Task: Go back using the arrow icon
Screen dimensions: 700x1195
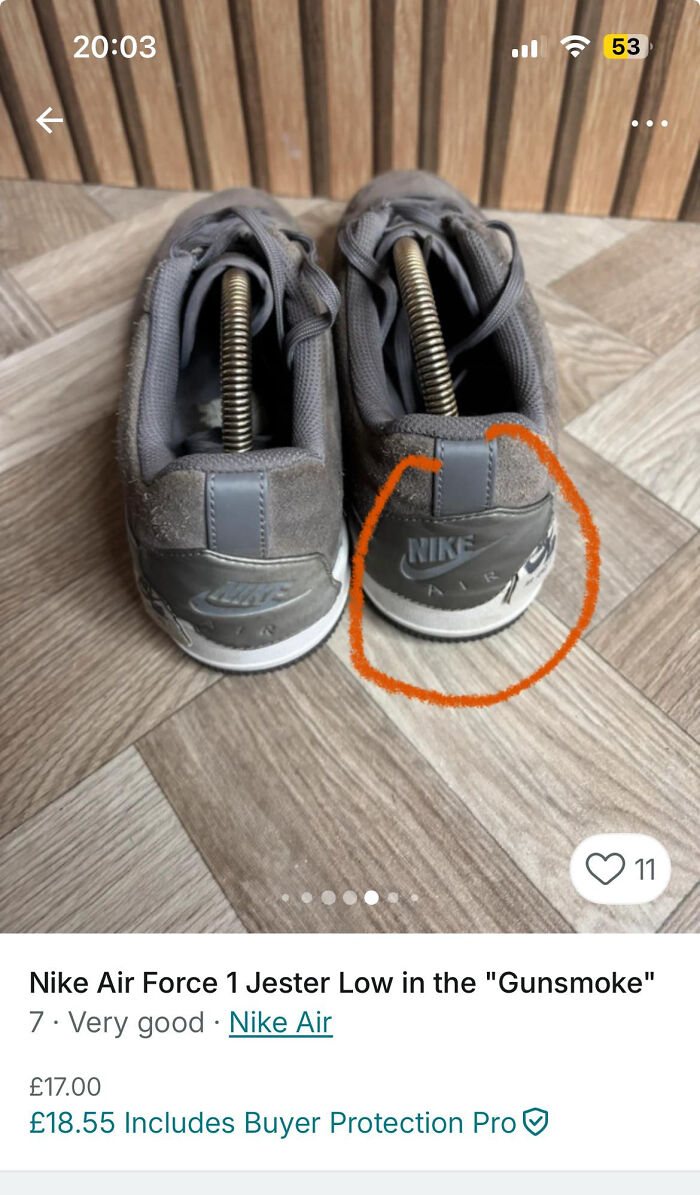Action: coord(49,121)
